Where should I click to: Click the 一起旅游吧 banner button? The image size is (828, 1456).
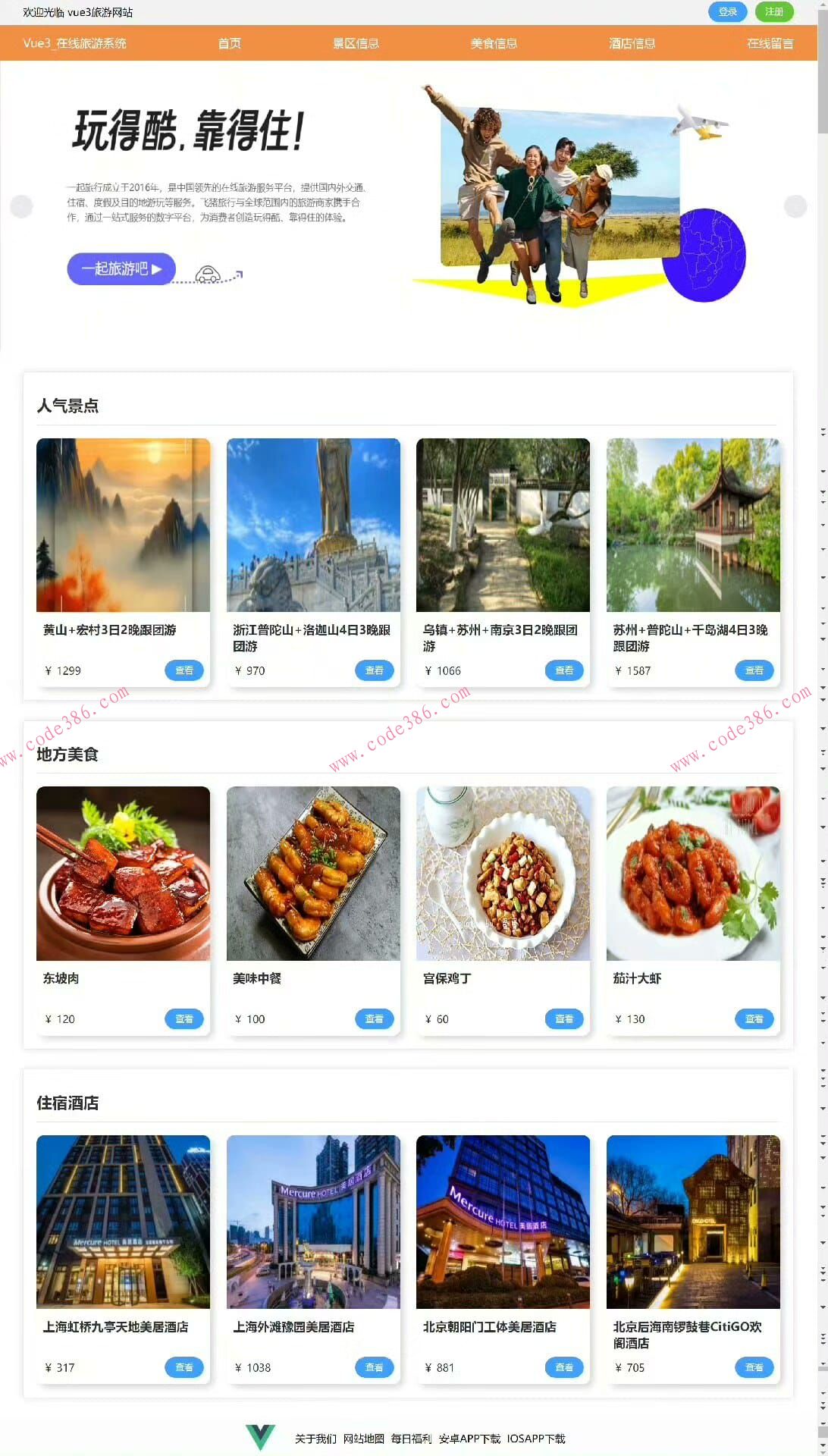pyautogui.click(x=121, y=269)
